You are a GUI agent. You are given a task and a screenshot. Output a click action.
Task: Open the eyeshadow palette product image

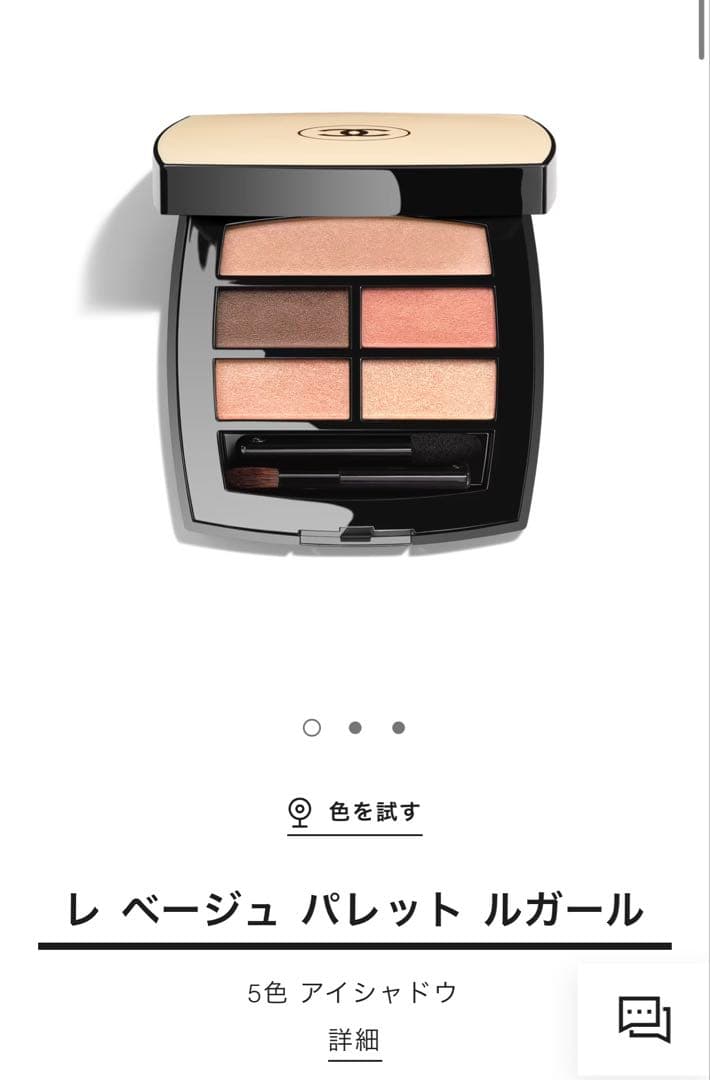pos(355,330)
